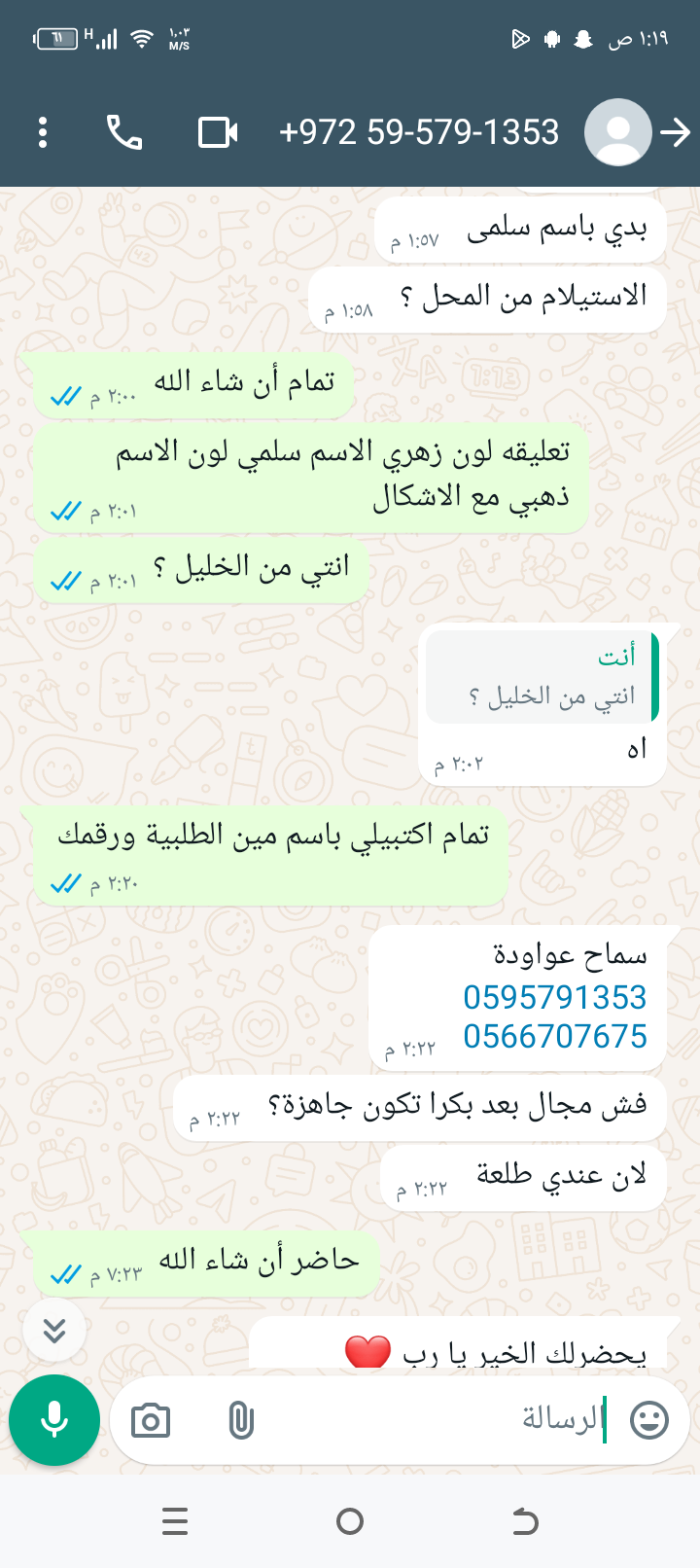Viewport: 700px width, 1568px height.
Task: Jump to the quoted message انتي من الخليل
Action: (x=542, y=678)
